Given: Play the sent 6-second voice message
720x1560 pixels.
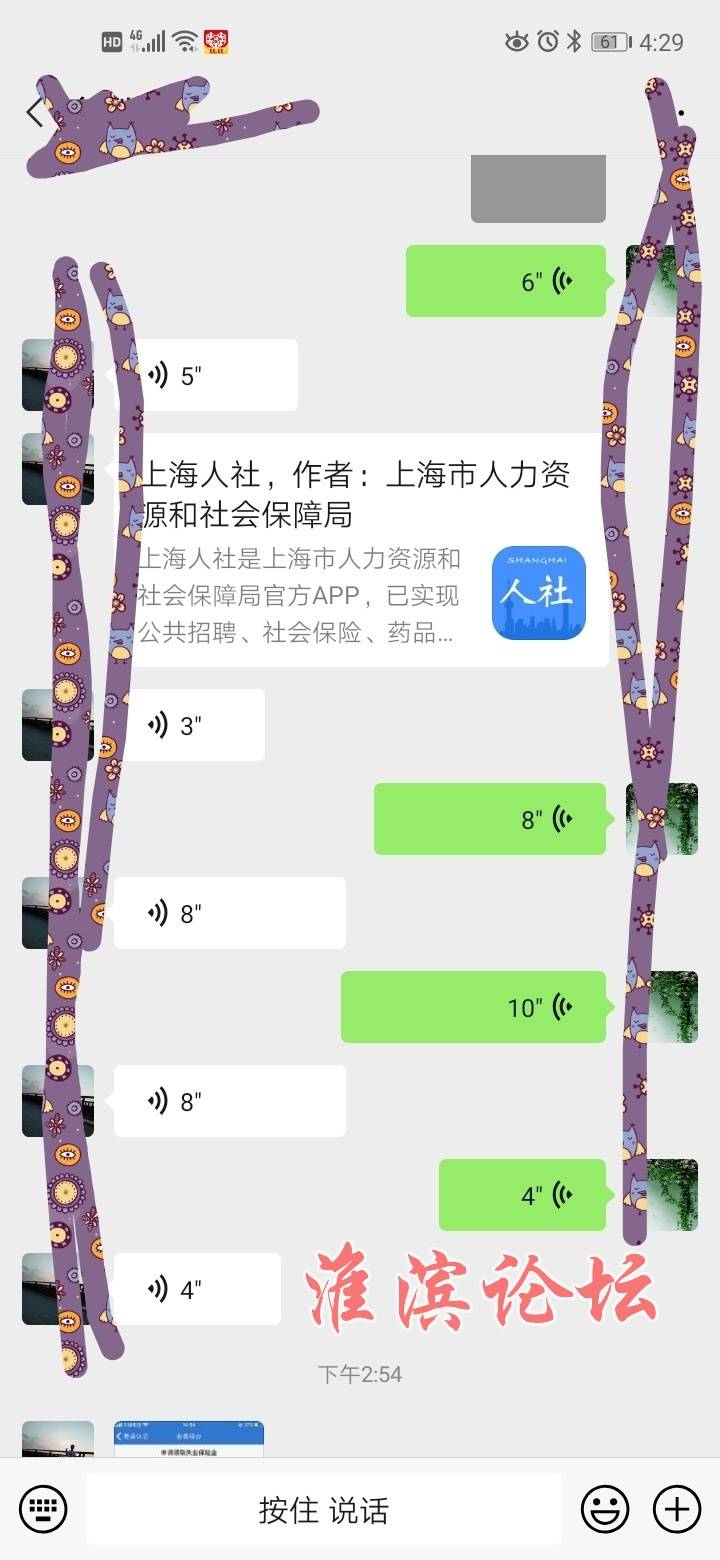Looking at the screenshot, I should click(x=507, y=281).
